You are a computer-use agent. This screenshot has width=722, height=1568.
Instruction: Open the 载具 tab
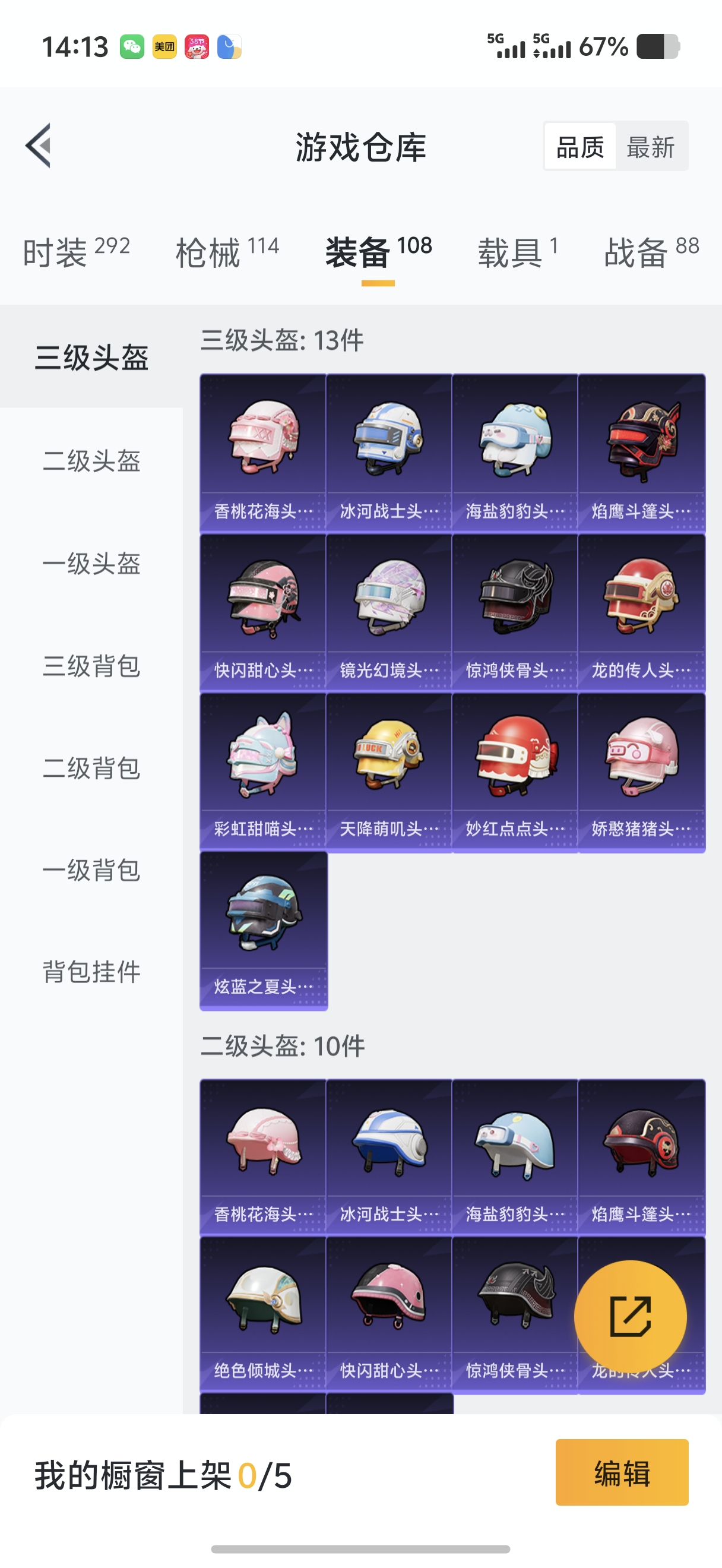pos(518,251)
